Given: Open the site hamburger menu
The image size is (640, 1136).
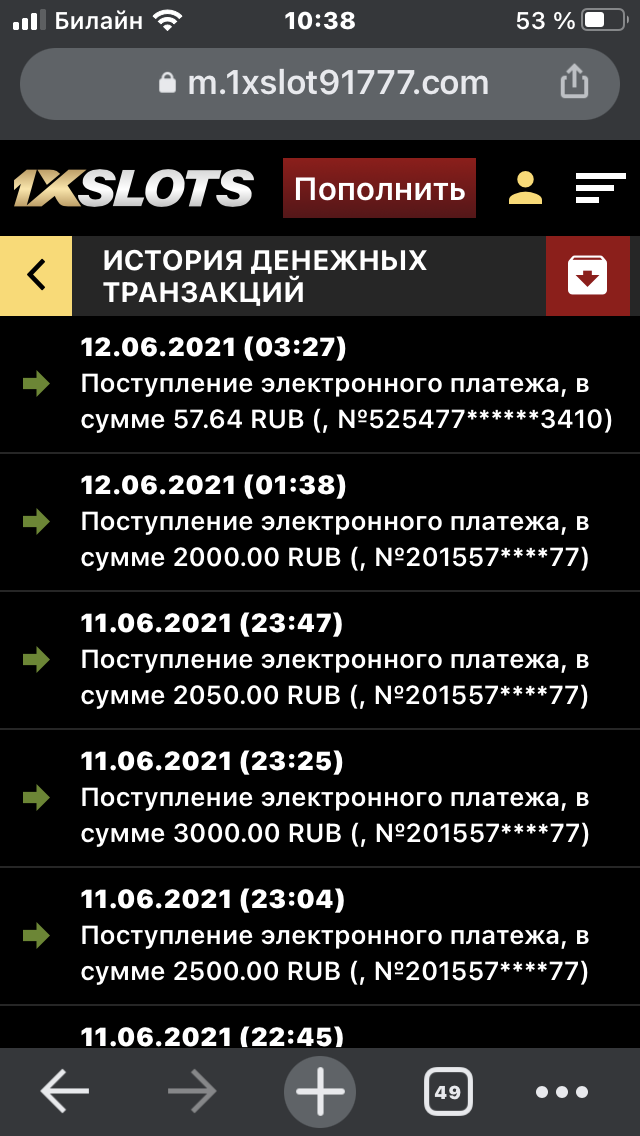Looking at the screenshot, I should 600,188.
